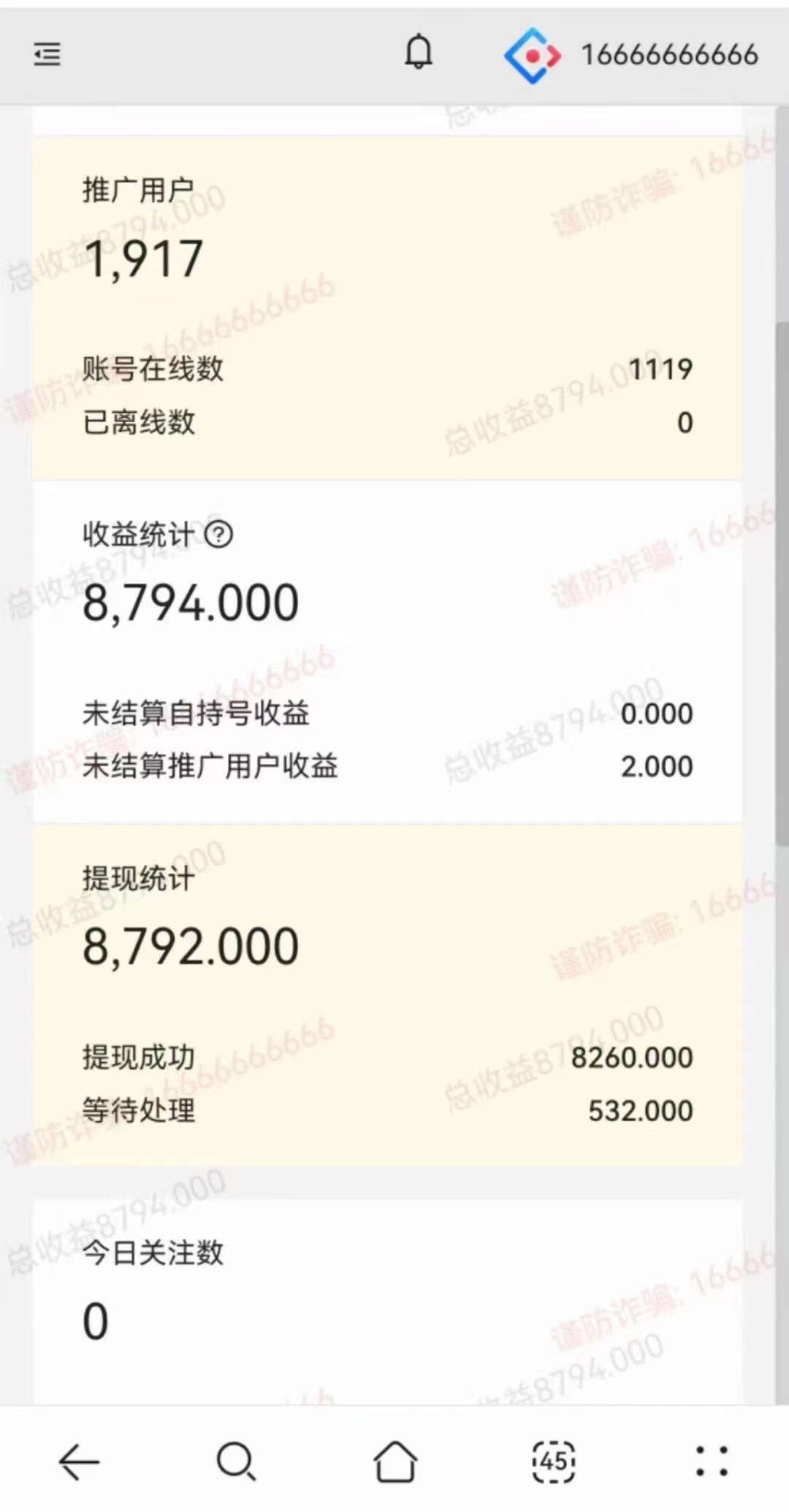This screenshot has width=789, height=1512.
Task: Open account menu for 16666666666
Action: click(631, 55)
